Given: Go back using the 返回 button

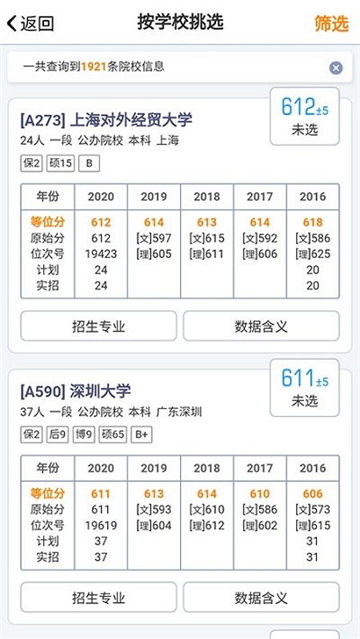Looking at the screenshot, I should tap(30, 23).
